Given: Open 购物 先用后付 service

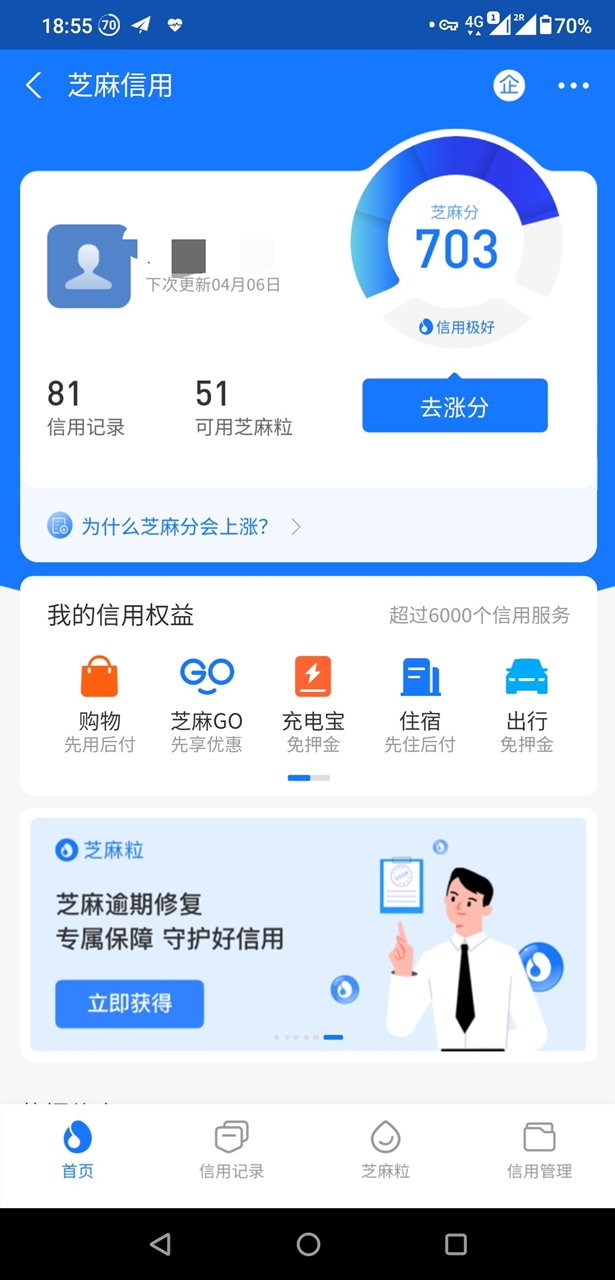Looking at the screenshot, I should [99, 705].
